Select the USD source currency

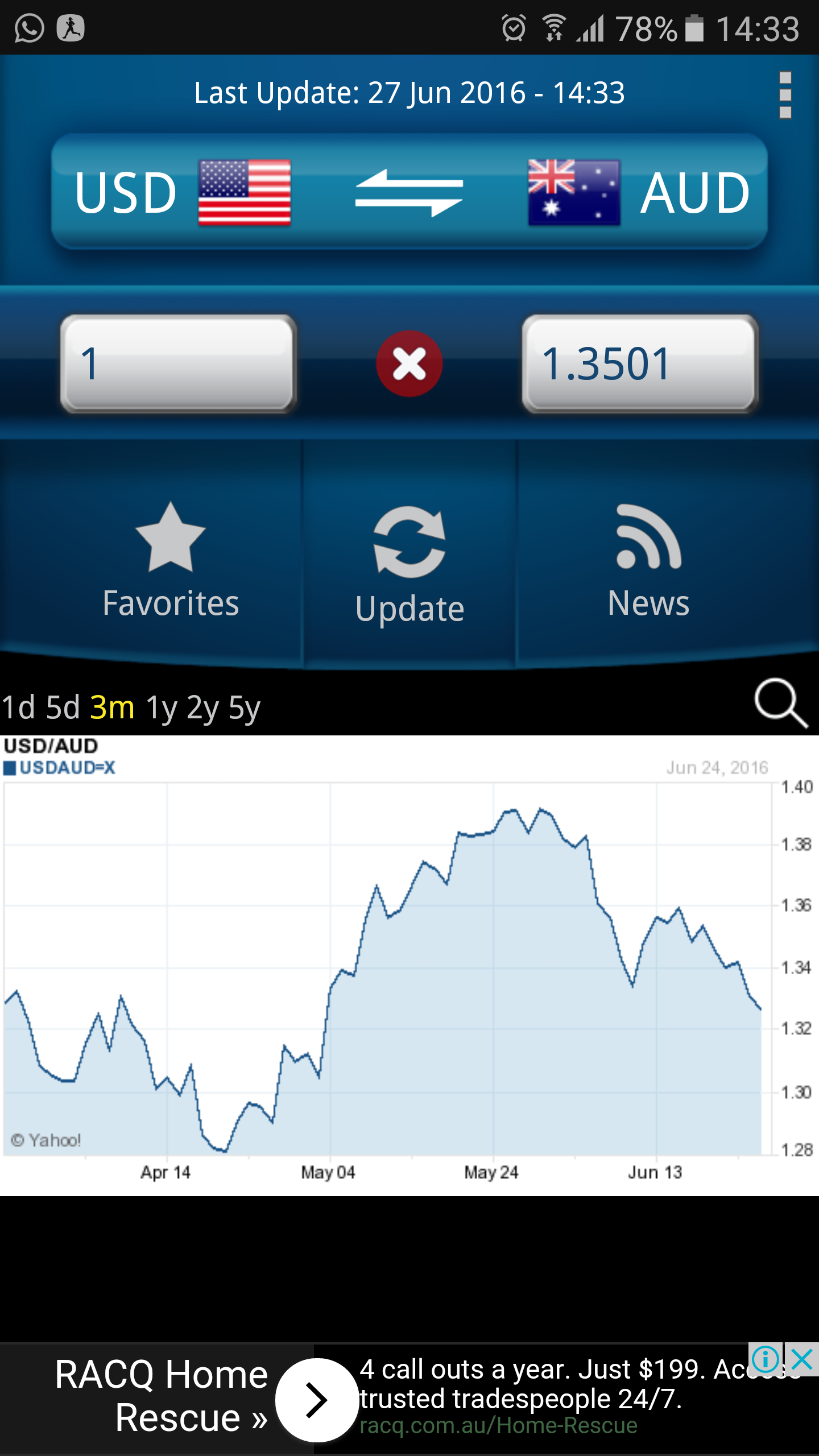182,193
